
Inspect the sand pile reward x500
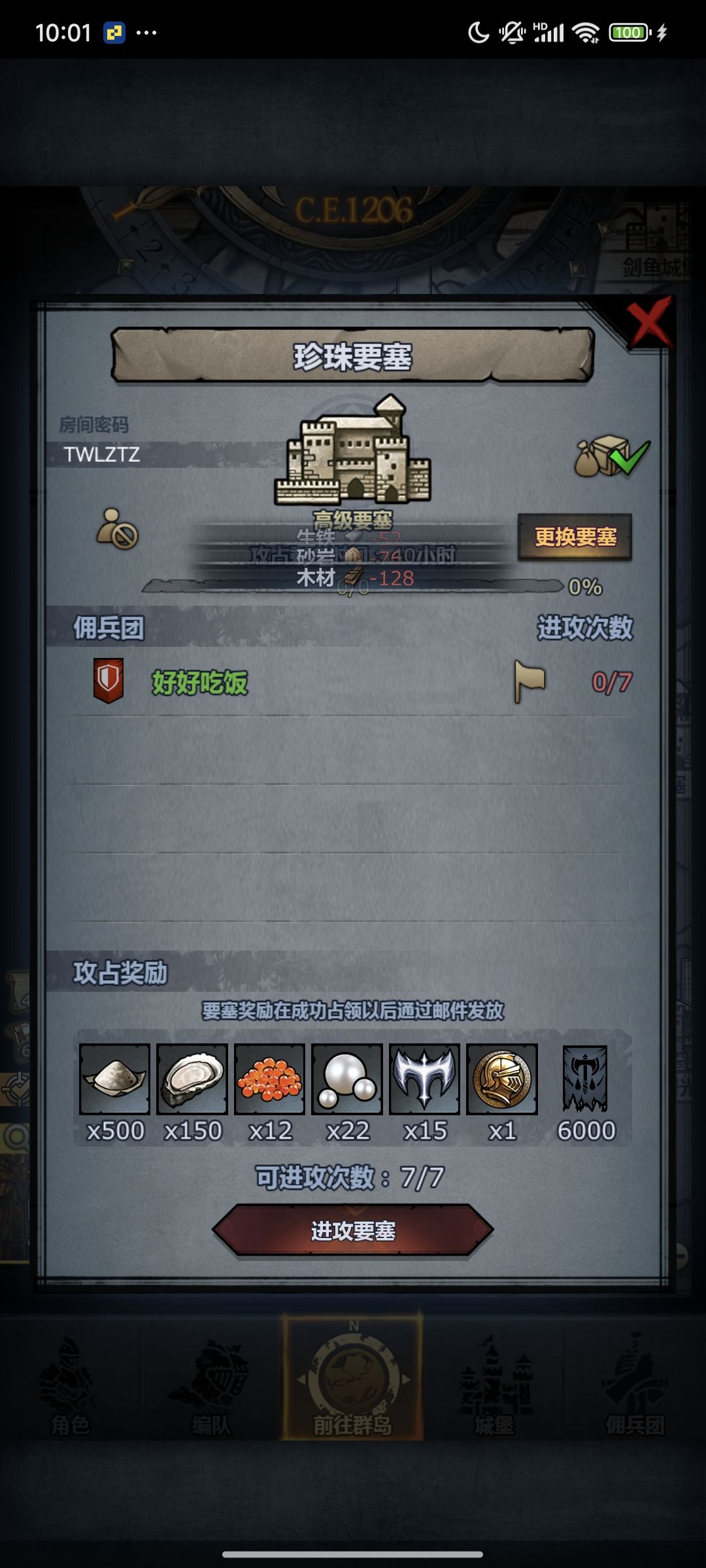(x=114, y=1079)
